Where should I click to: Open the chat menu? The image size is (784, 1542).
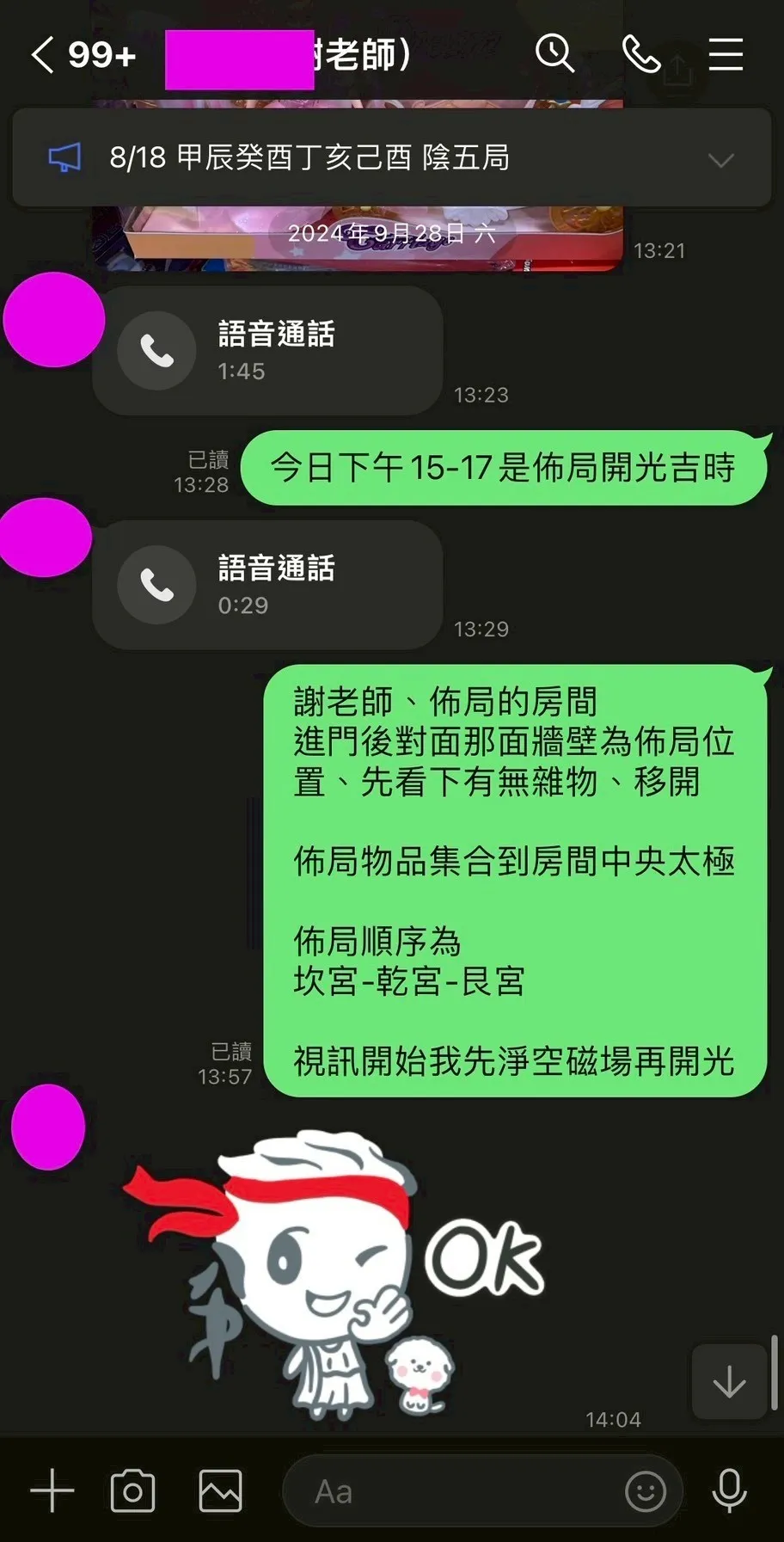tap(726, 55)
